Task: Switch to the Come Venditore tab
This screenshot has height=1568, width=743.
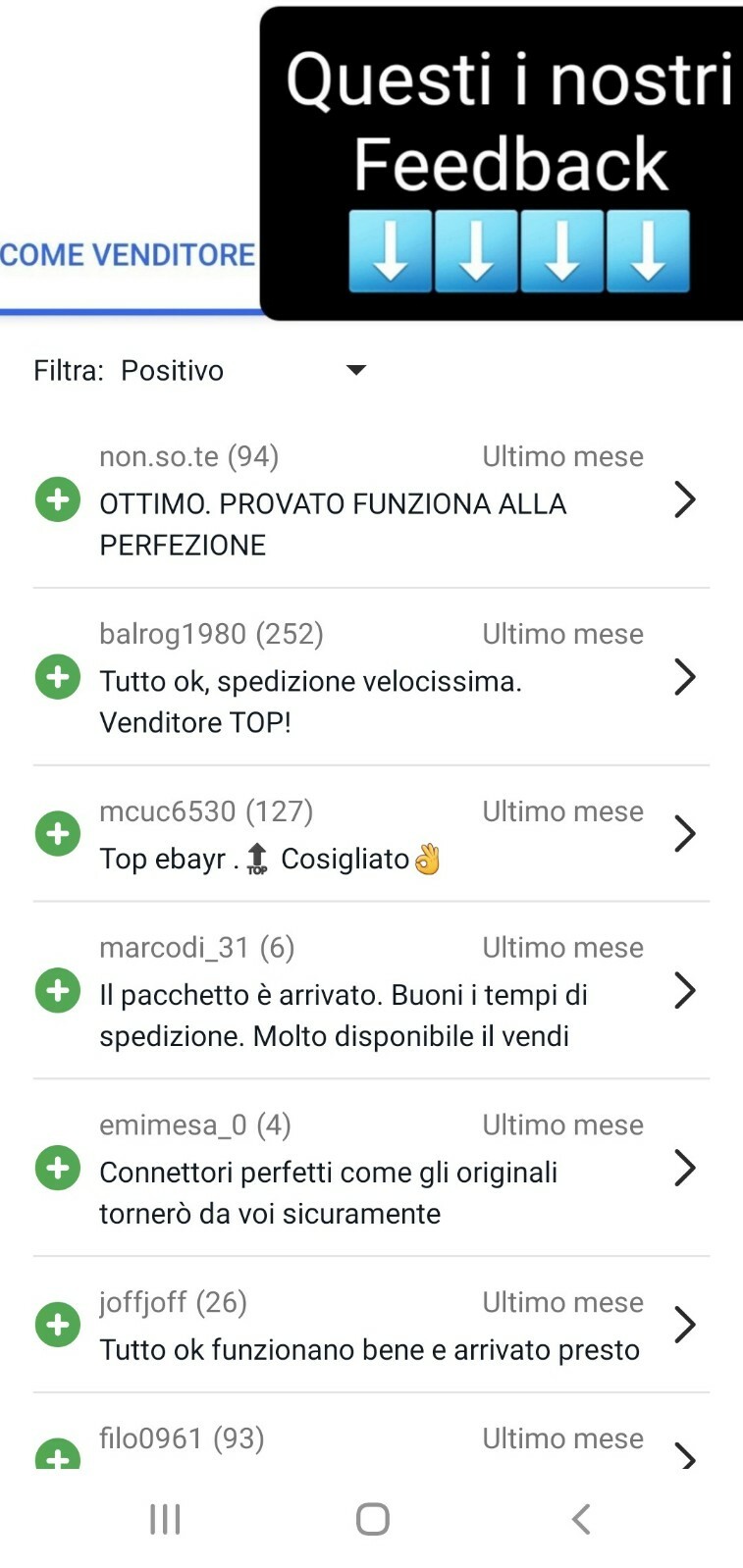Action: [128, 255]
